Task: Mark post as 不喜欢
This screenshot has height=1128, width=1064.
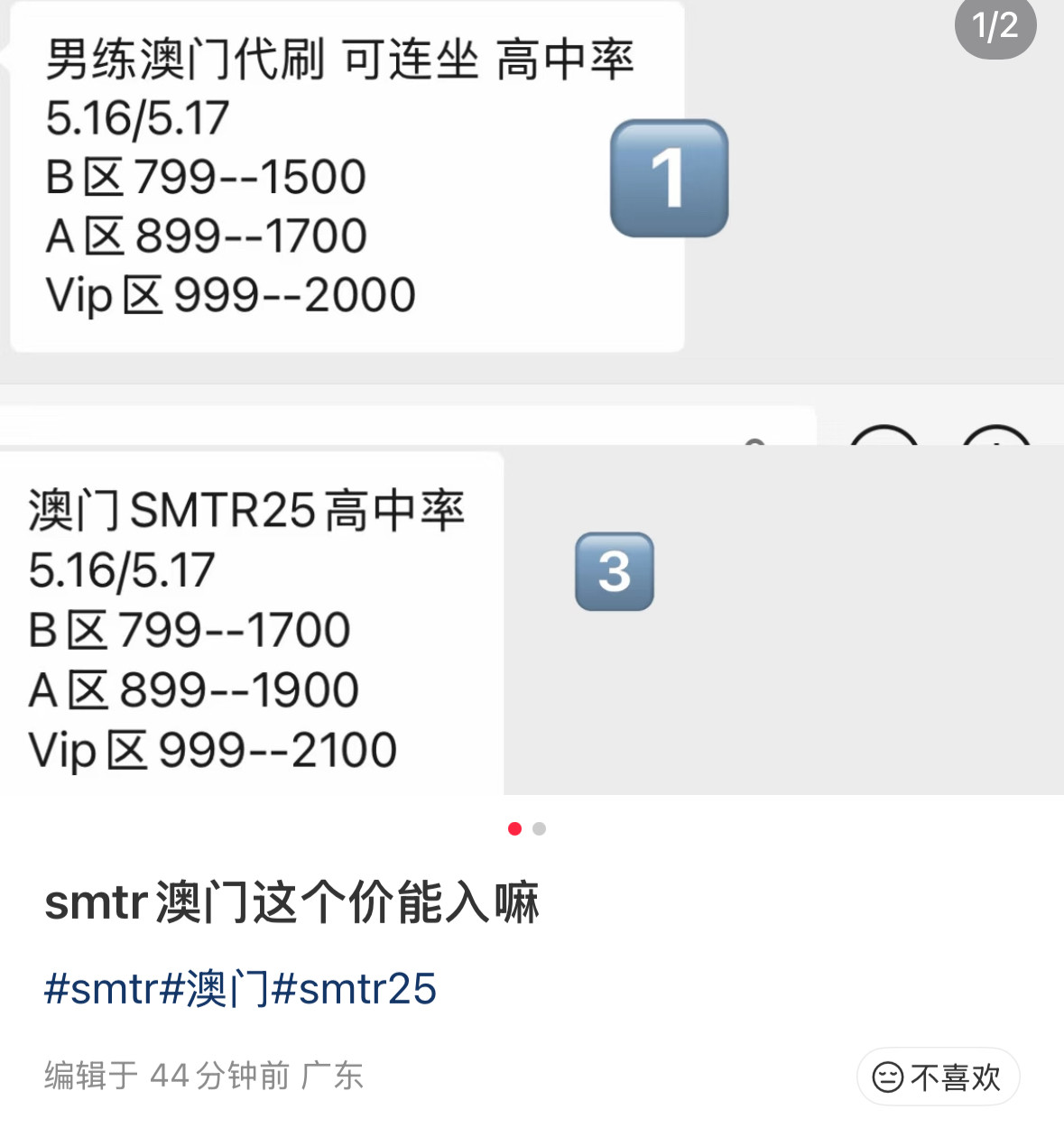Action: coord(938,1077)
